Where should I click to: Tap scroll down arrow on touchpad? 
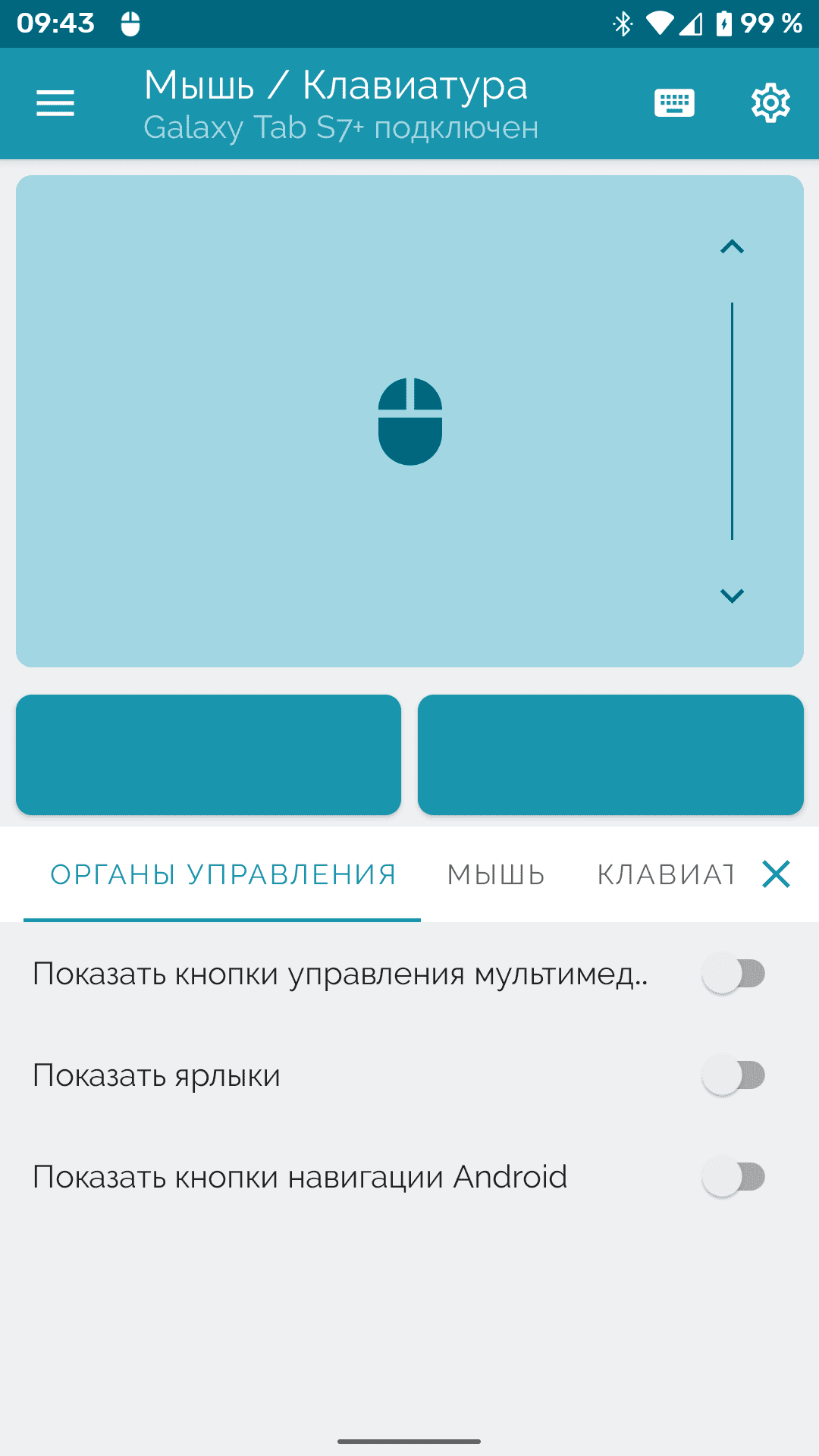tap(732, 595)
